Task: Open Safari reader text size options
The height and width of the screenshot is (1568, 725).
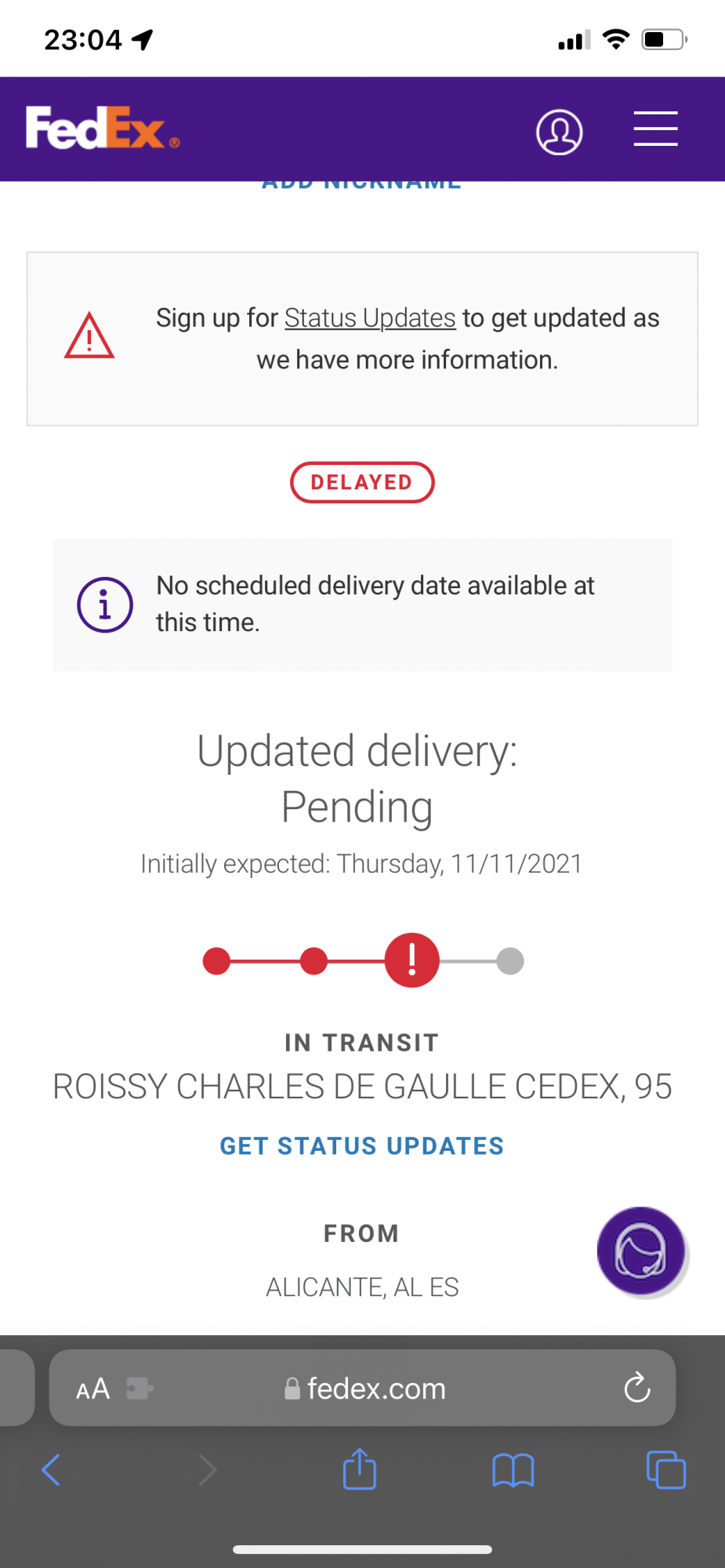Action: pos(93,1389)
